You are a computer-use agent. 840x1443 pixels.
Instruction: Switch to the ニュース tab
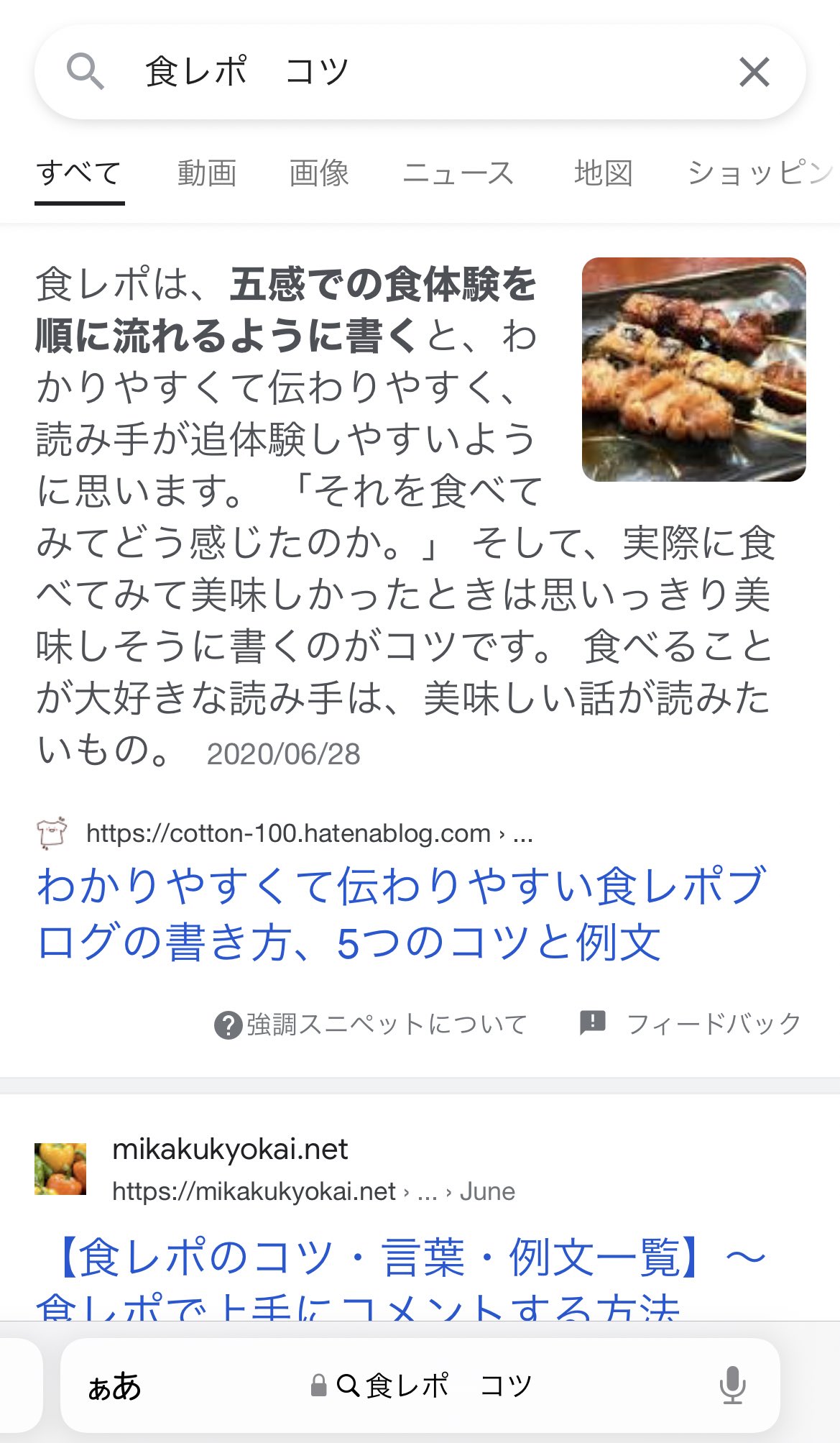(458, 173)
